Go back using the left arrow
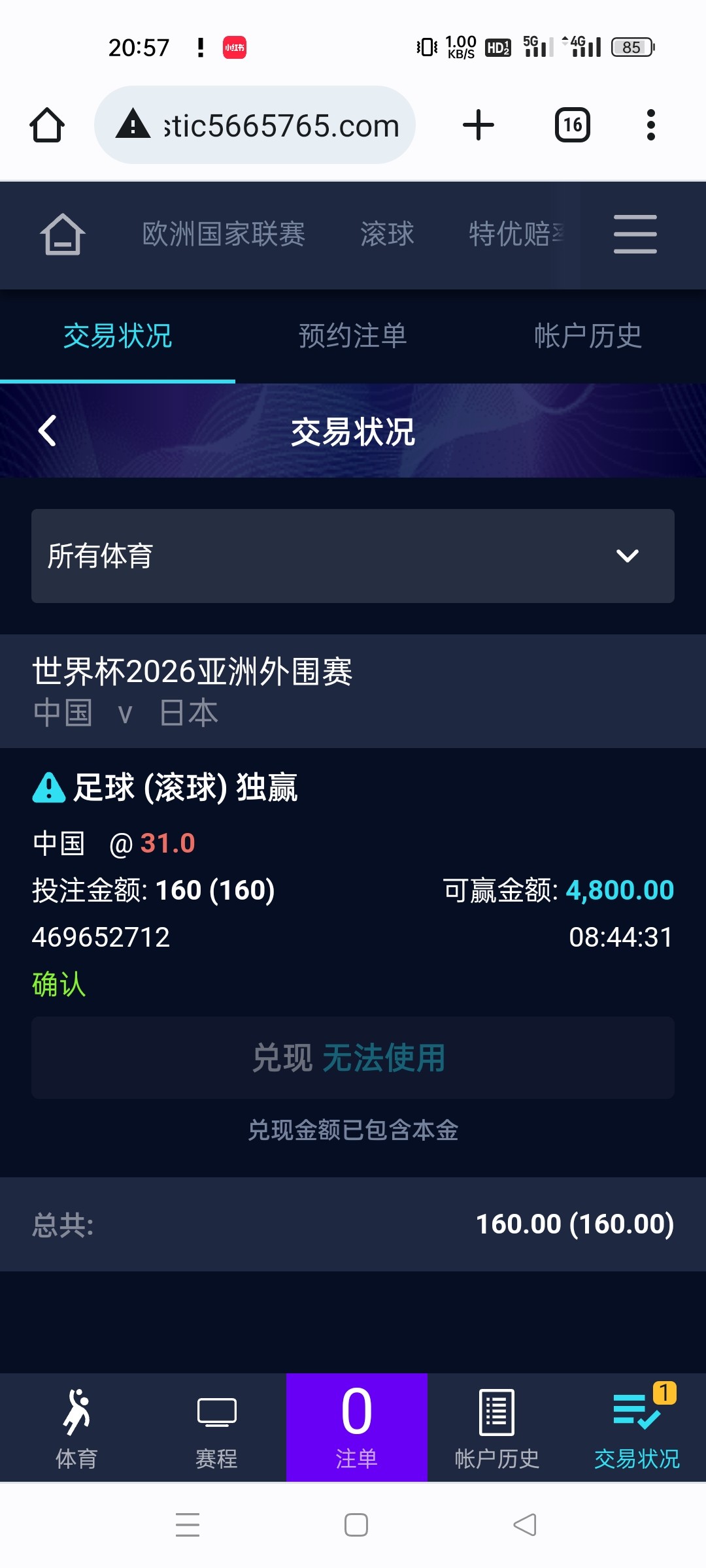 pyautogui.click(x=47, y=431)
